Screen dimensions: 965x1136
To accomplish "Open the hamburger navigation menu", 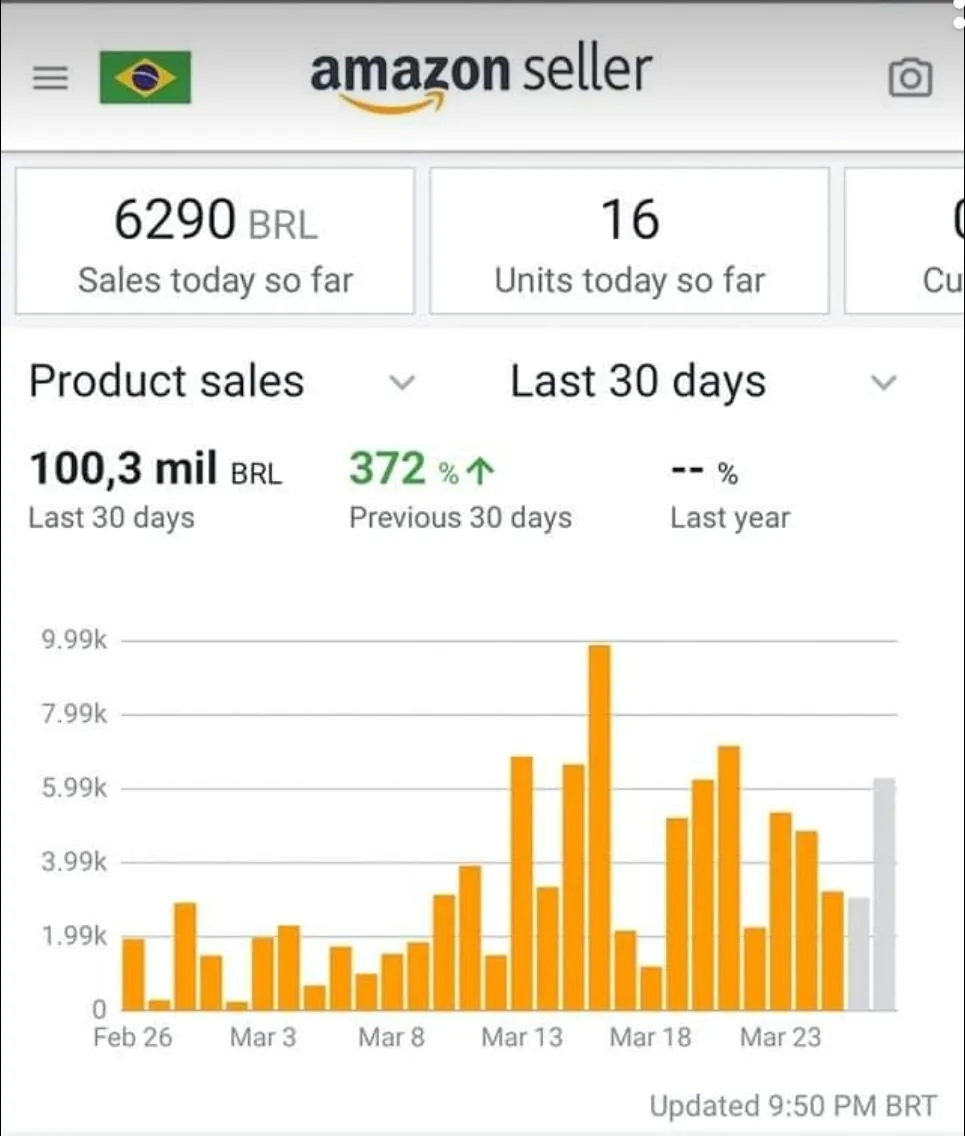I will coord(50,78).
